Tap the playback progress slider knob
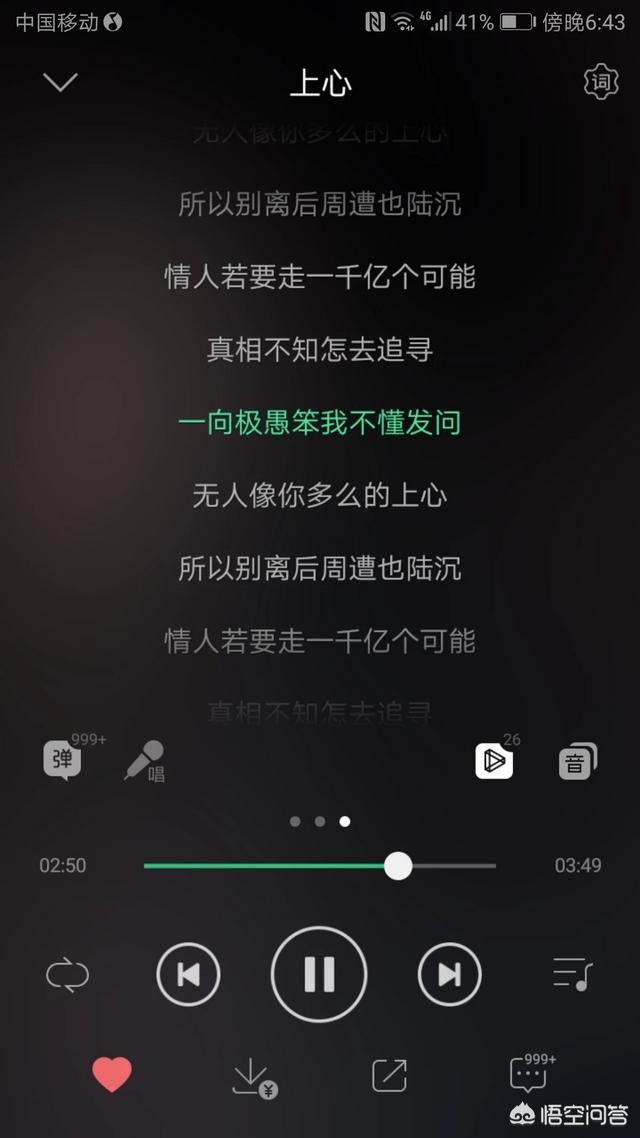The height and width of the screenshot is (1138, 640). click(398, 866)
